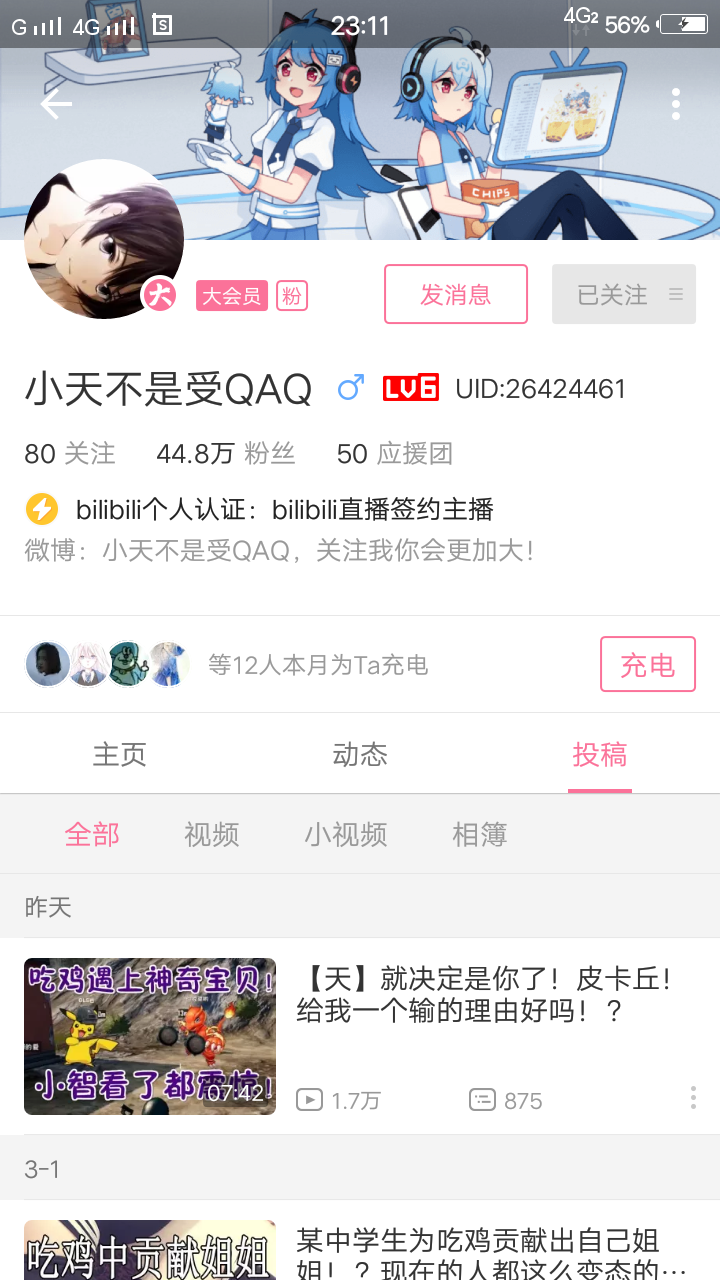Open the Pikachu video thumbnail
Image resolution: width=720 pixels, height=1280 pixels.
coord(149,1036)
